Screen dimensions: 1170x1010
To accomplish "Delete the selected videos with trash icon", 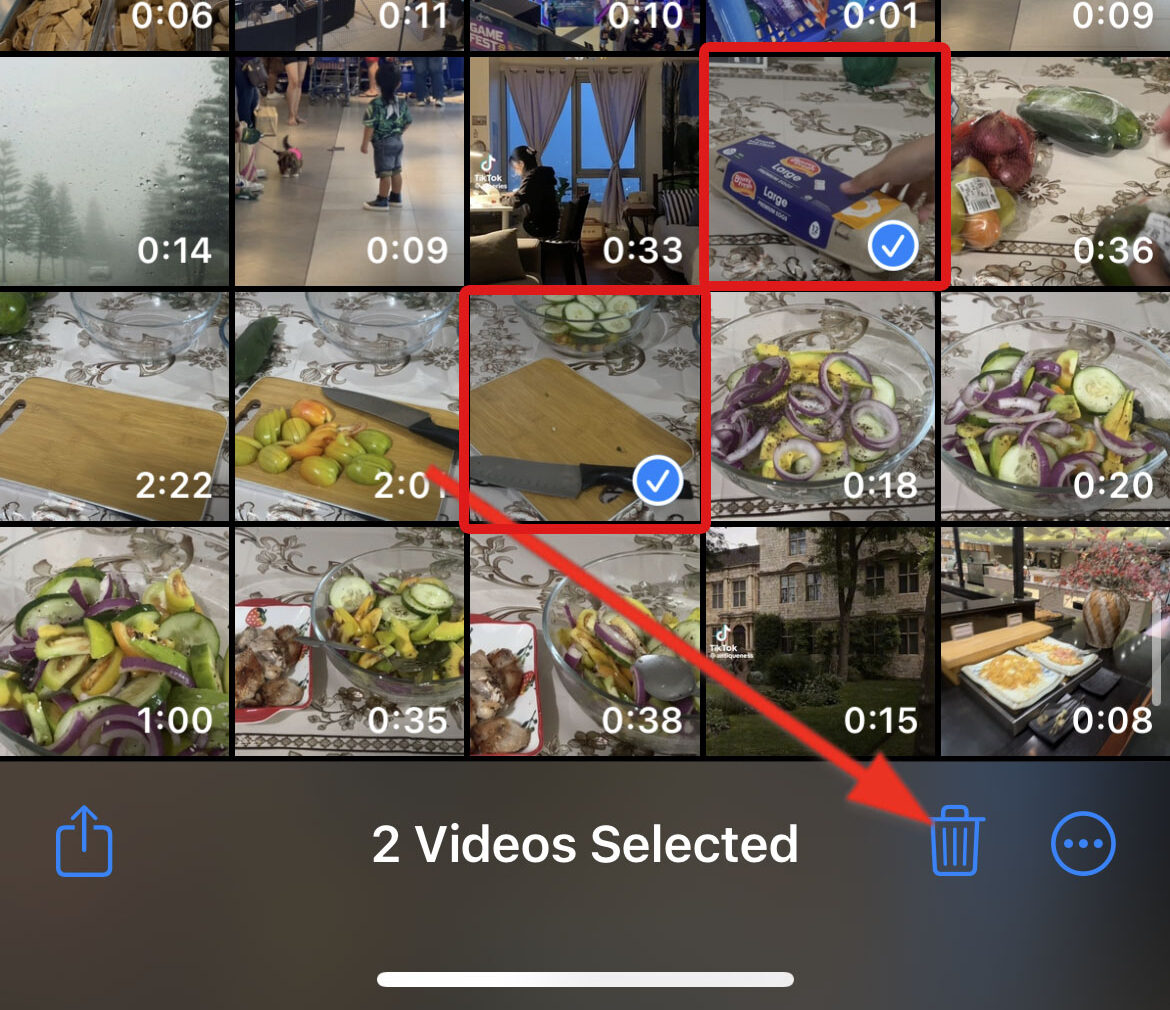I will 957,843.
